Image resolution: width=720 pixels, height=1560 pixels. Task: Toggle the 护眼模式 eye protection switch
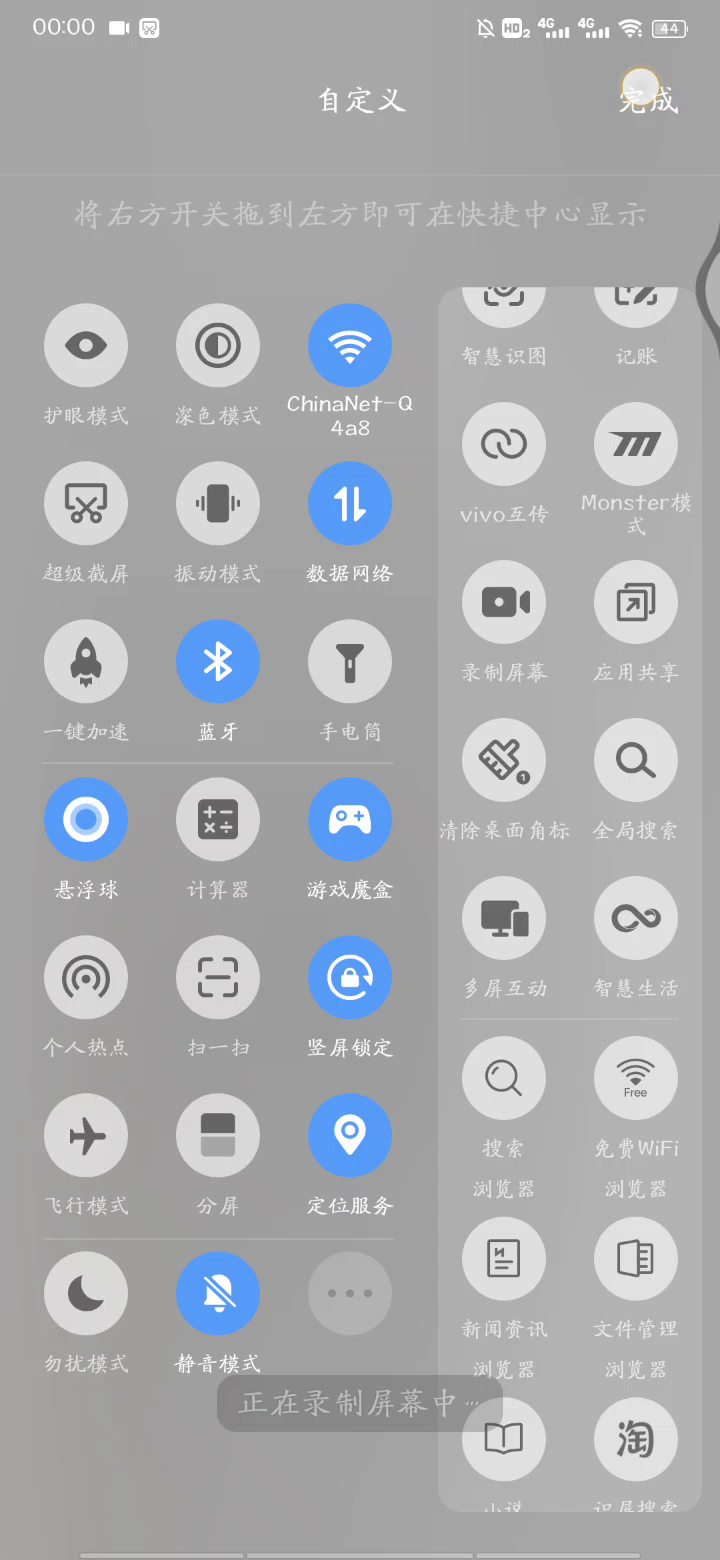tap(86, 346)
